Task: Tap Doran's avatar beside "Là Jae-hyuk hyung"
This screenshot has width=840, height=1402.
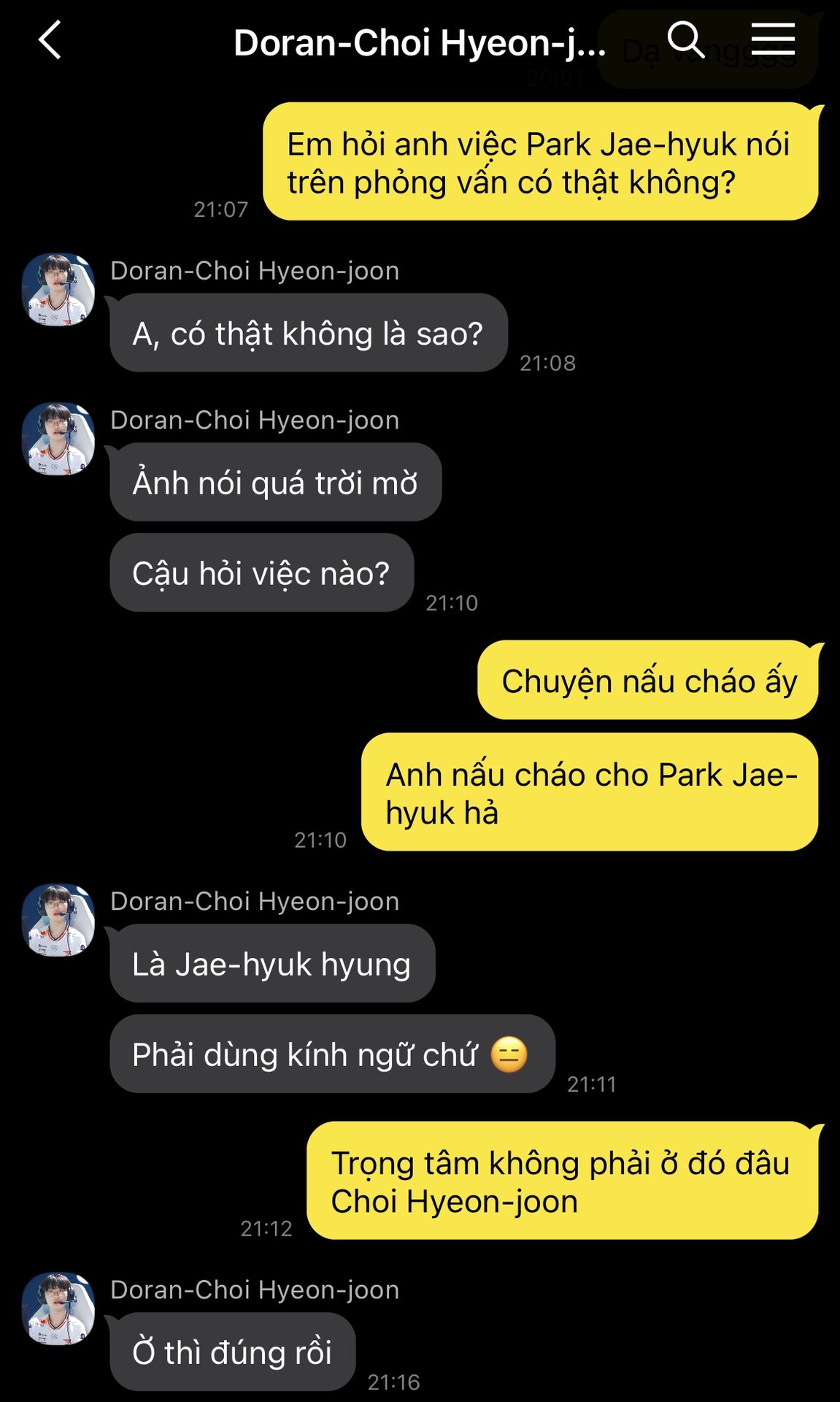Action: pos(58,920)
